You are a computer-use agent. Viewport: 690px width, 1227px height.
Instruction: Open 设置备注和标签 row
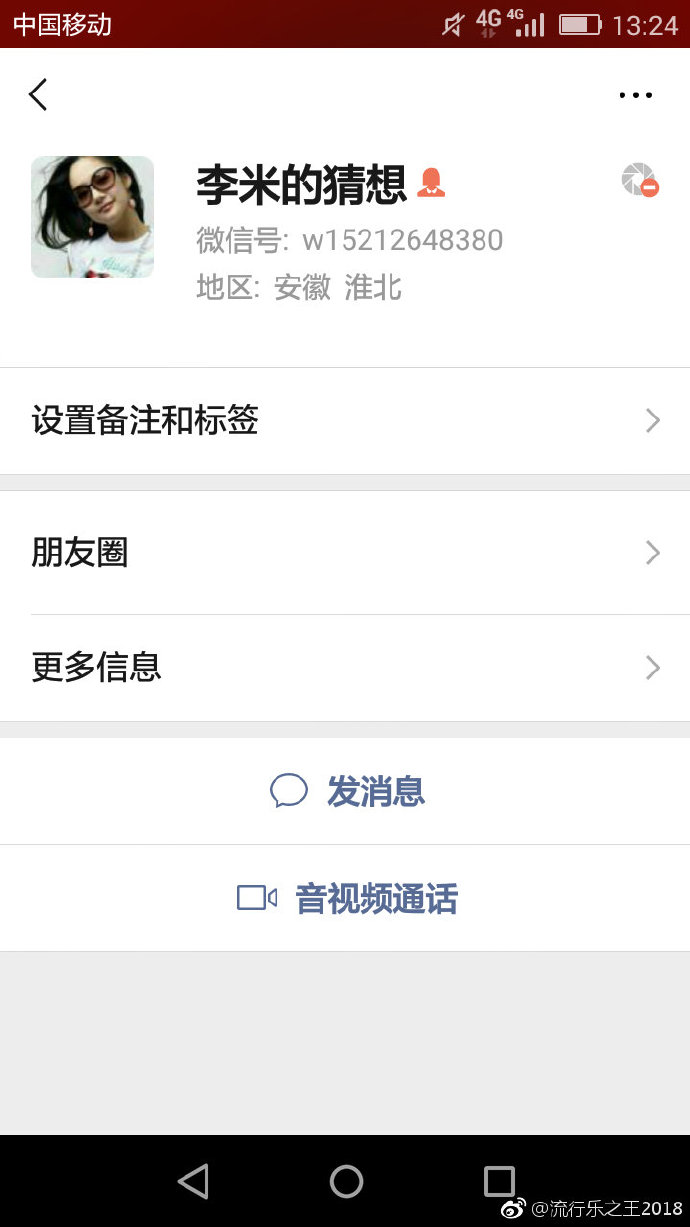[x=345, y=421]
